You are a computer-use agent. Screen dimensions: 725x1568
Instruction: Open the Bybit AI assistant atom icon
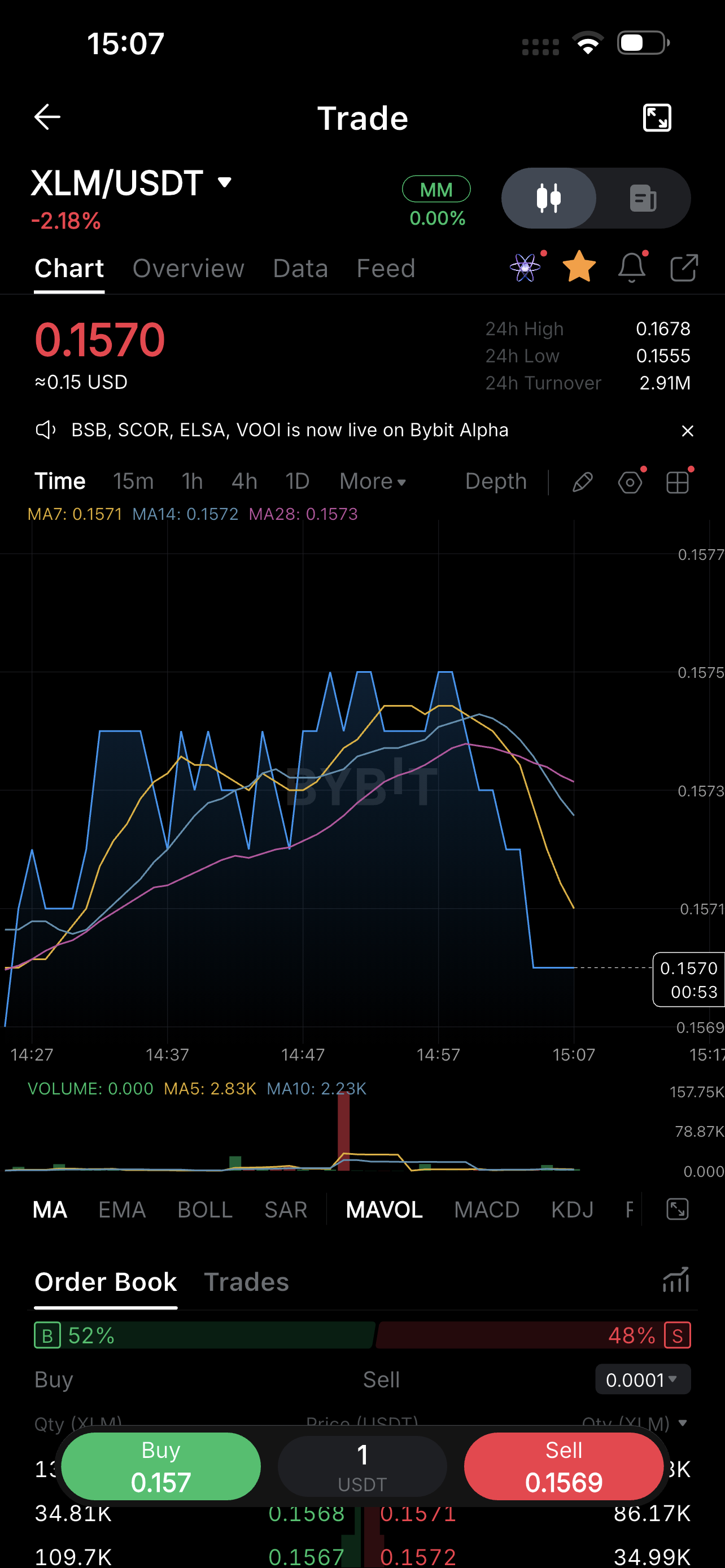coord(525,267)
